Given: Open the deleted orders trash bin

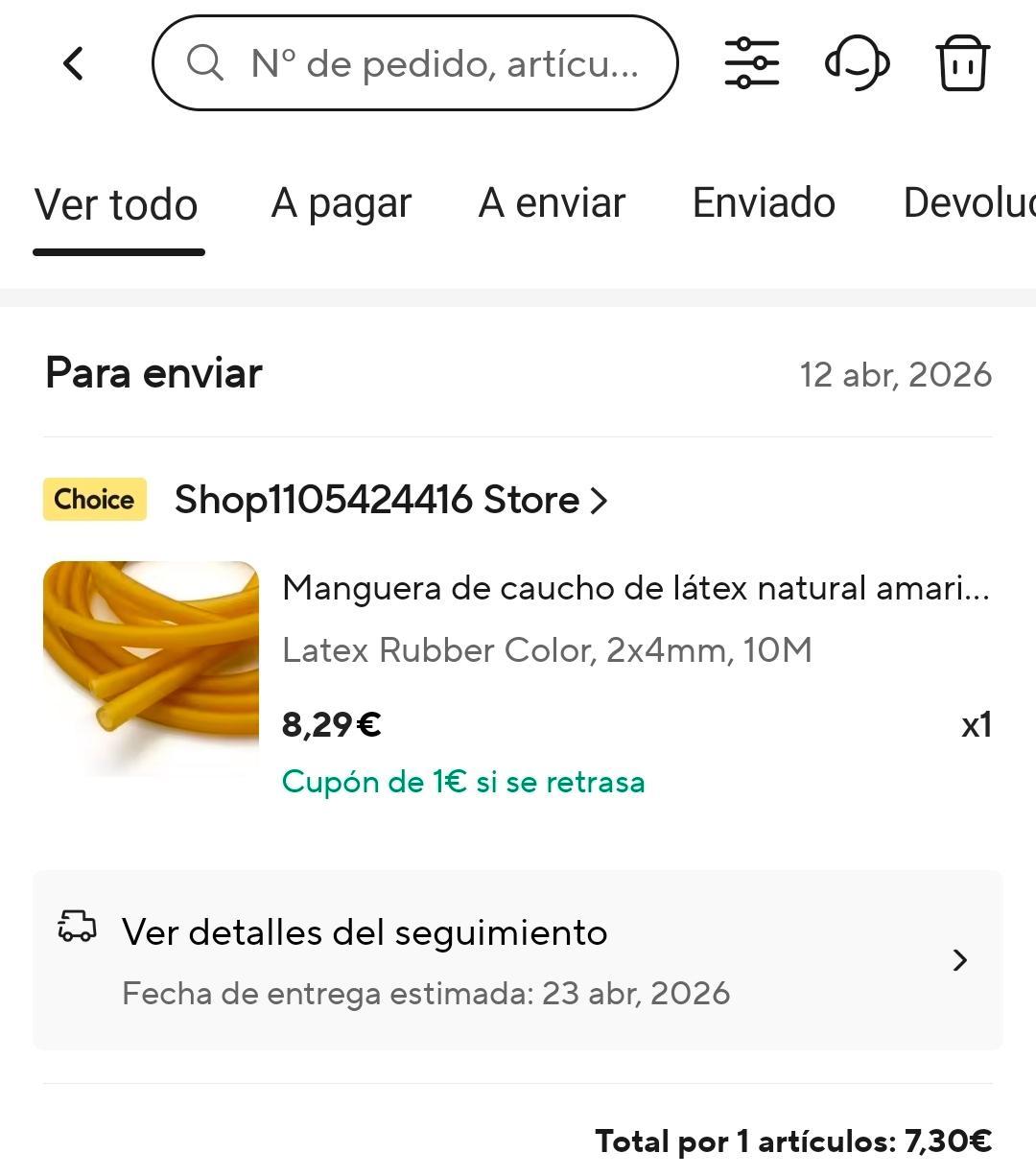Looking at the screenshot, I should 962,63.
